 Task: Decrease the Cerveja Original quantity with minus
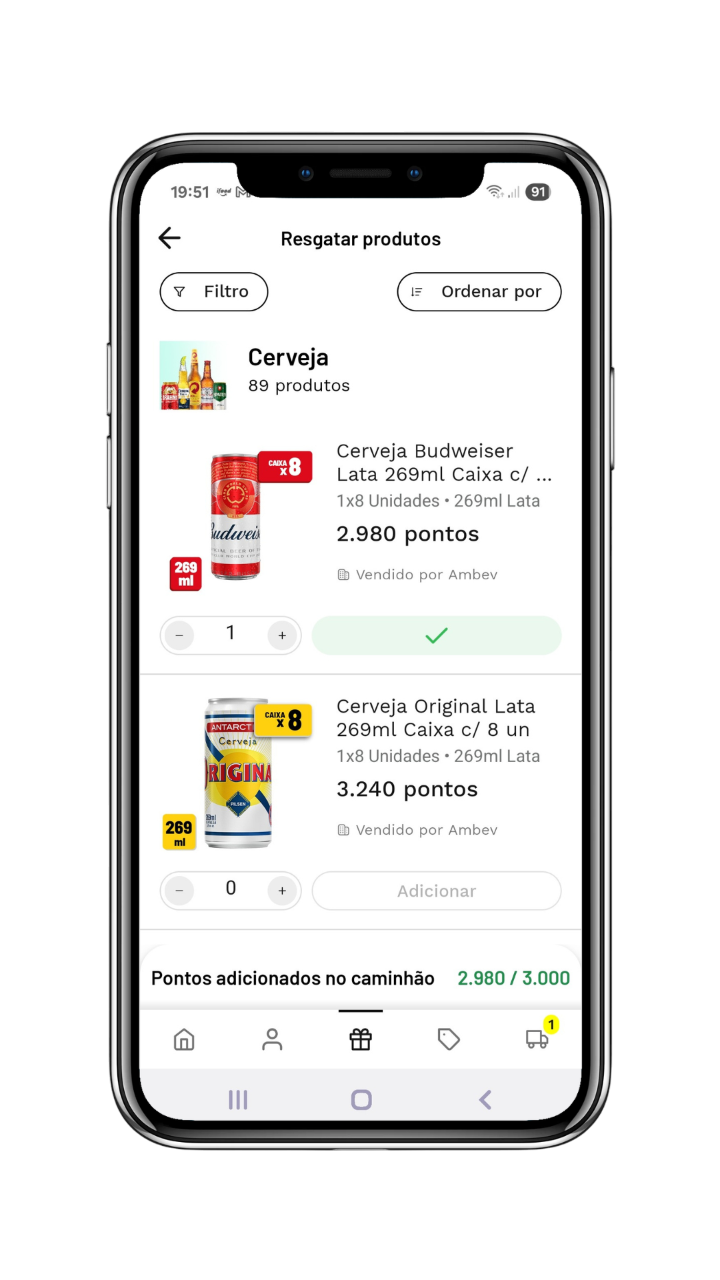tap(180, 890)
